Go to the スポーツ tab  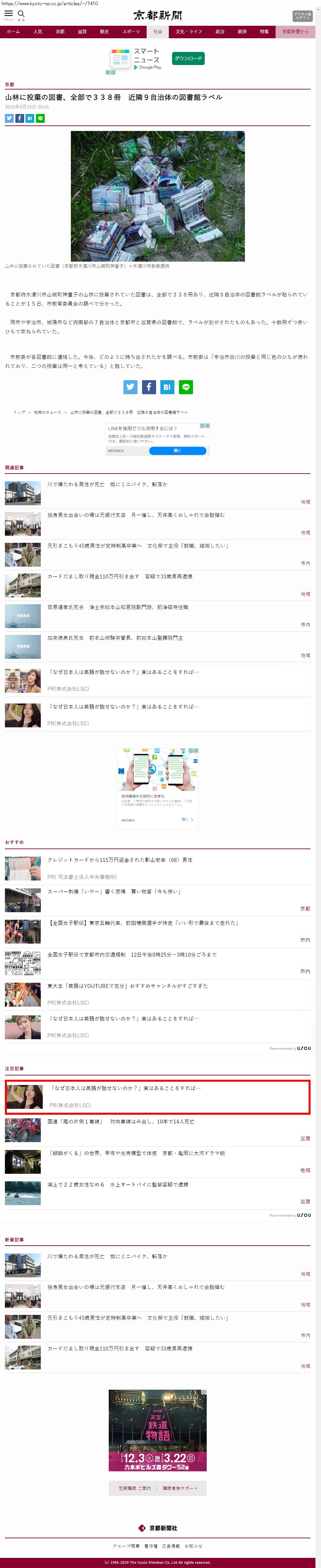pos(131,32)
